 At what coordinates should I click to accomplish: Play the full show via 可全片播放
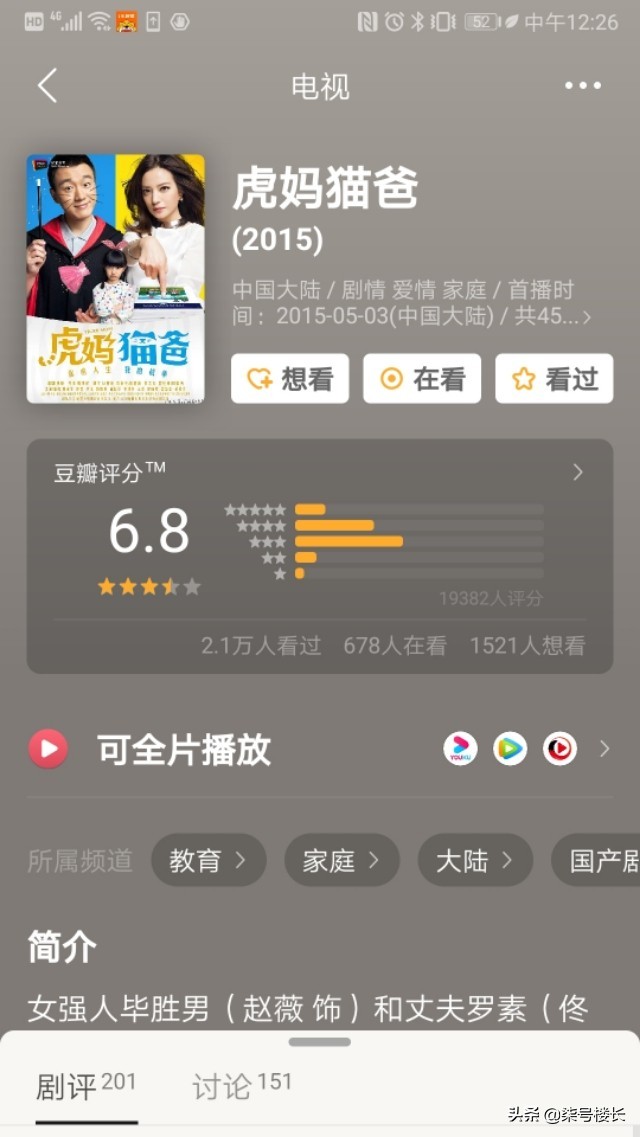[185, 749]
